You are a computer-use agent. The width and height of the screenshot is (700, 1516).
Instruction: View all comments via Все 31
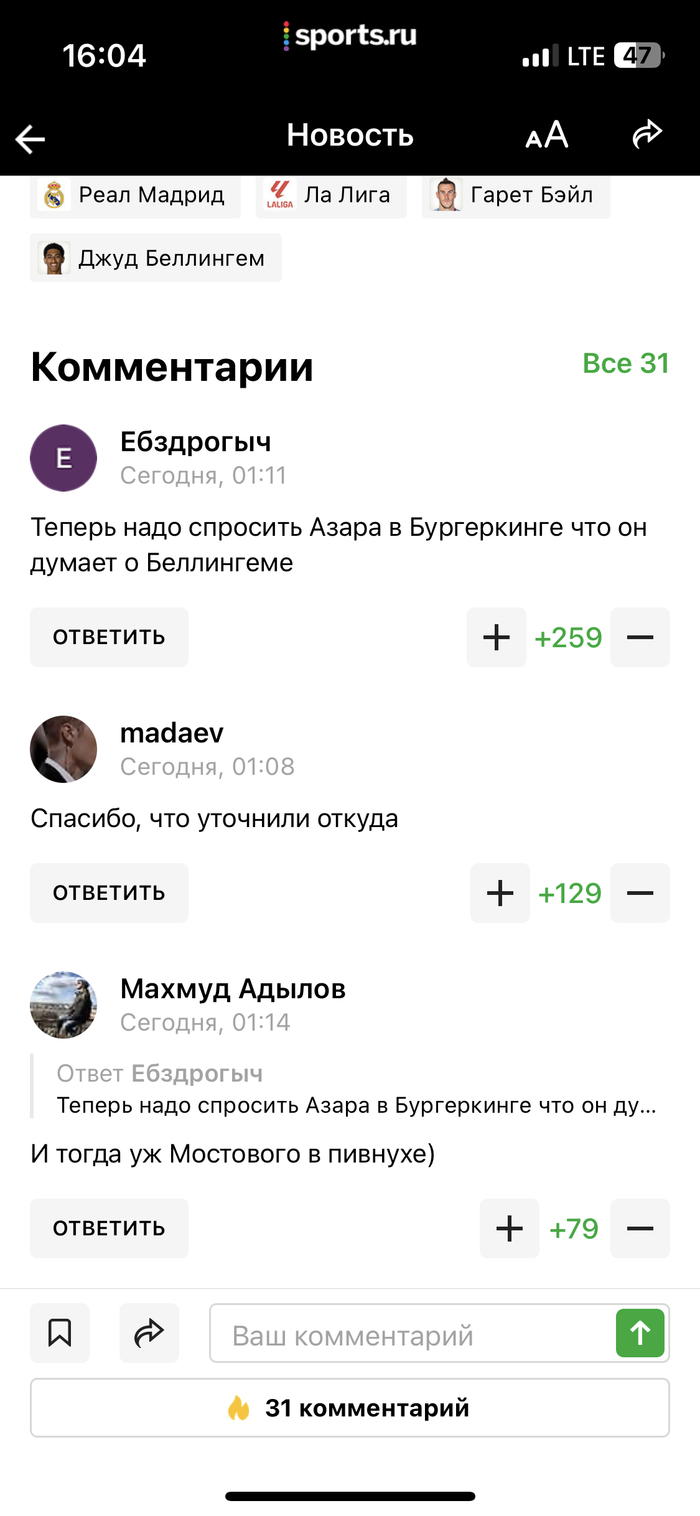pyautogui.click(x=625, y=363)
